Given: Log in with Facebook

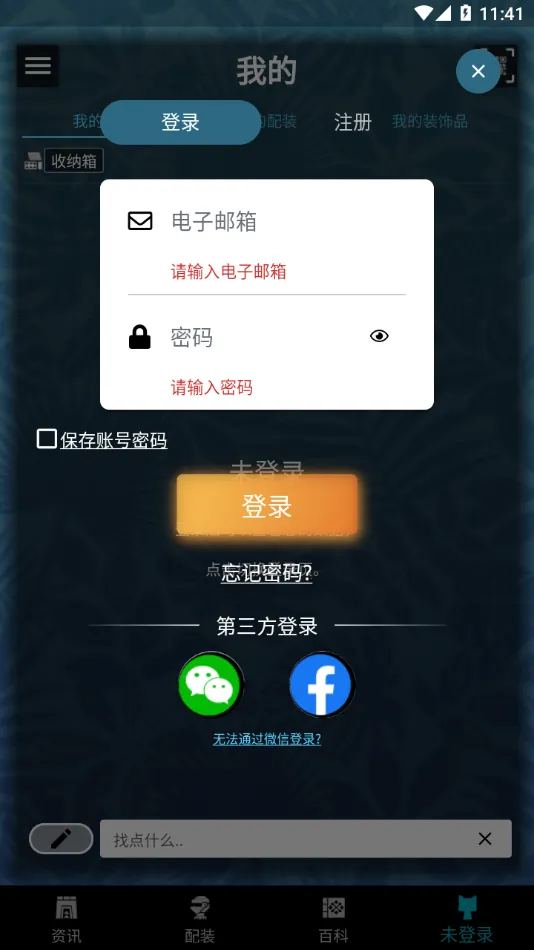Looking at the screenshot, I should pyautogui.click(x=321, y=685).
